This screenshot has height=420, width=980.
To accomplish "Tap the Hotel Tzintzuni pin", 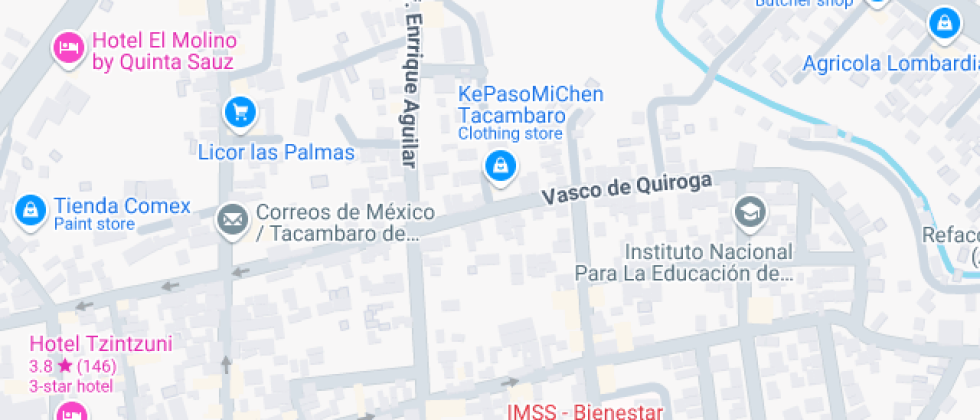I will 71,412.
